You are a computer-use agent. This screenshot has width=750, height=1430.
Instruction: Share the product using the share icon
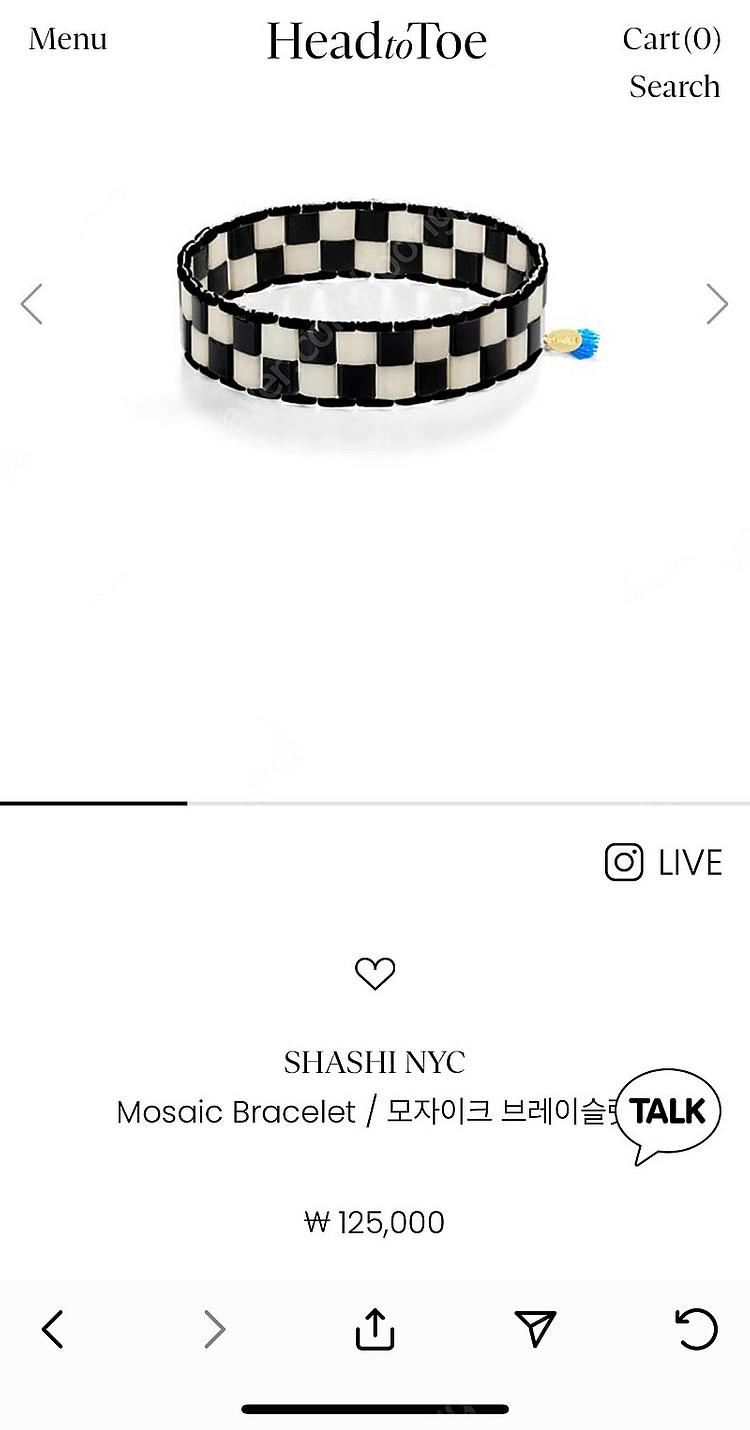tap(375, 1328)
